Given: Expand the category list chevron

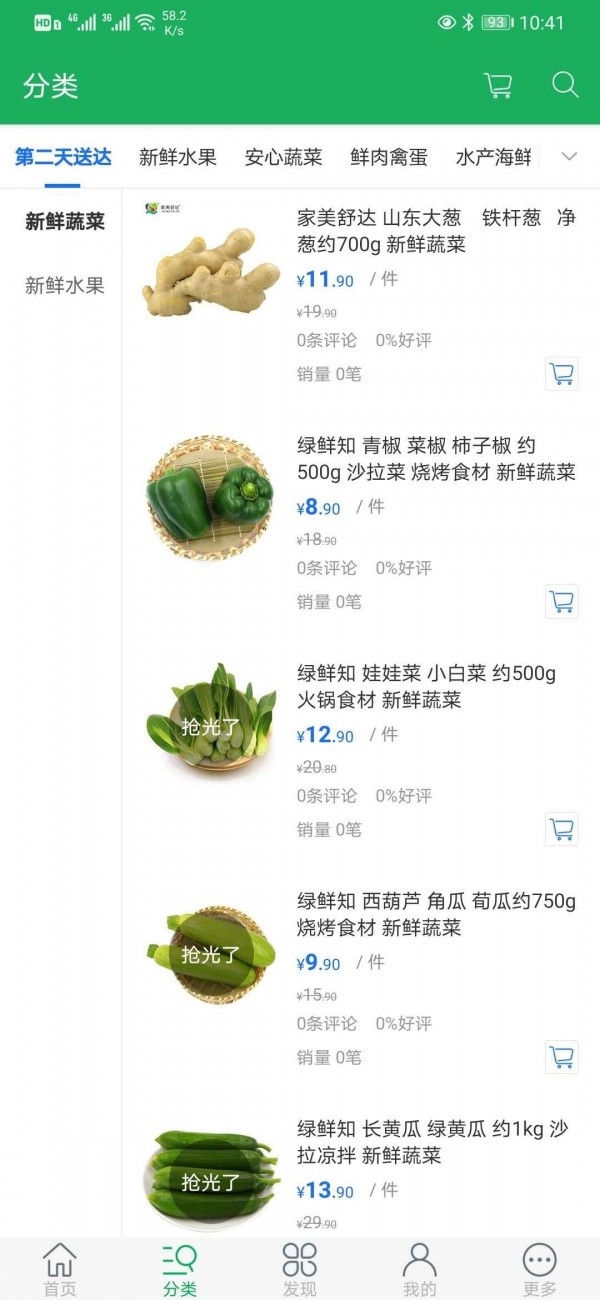Looking at the screenshot, I should tap(570, 157).
